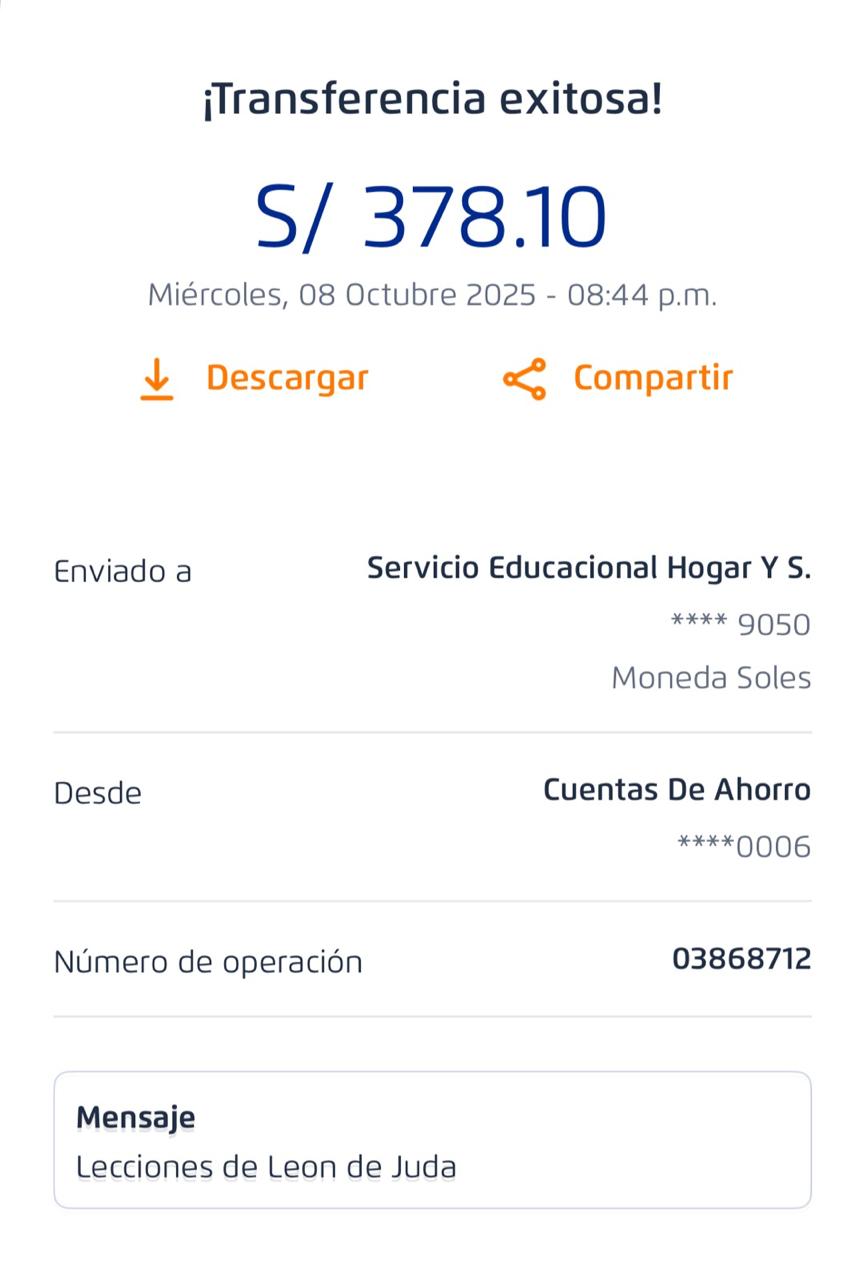Image resolution: width=864 pixels, height=1280 pixels.
Task: Share the receipt using Compartir
Action: pyautogui.click(x=618, y=378)
